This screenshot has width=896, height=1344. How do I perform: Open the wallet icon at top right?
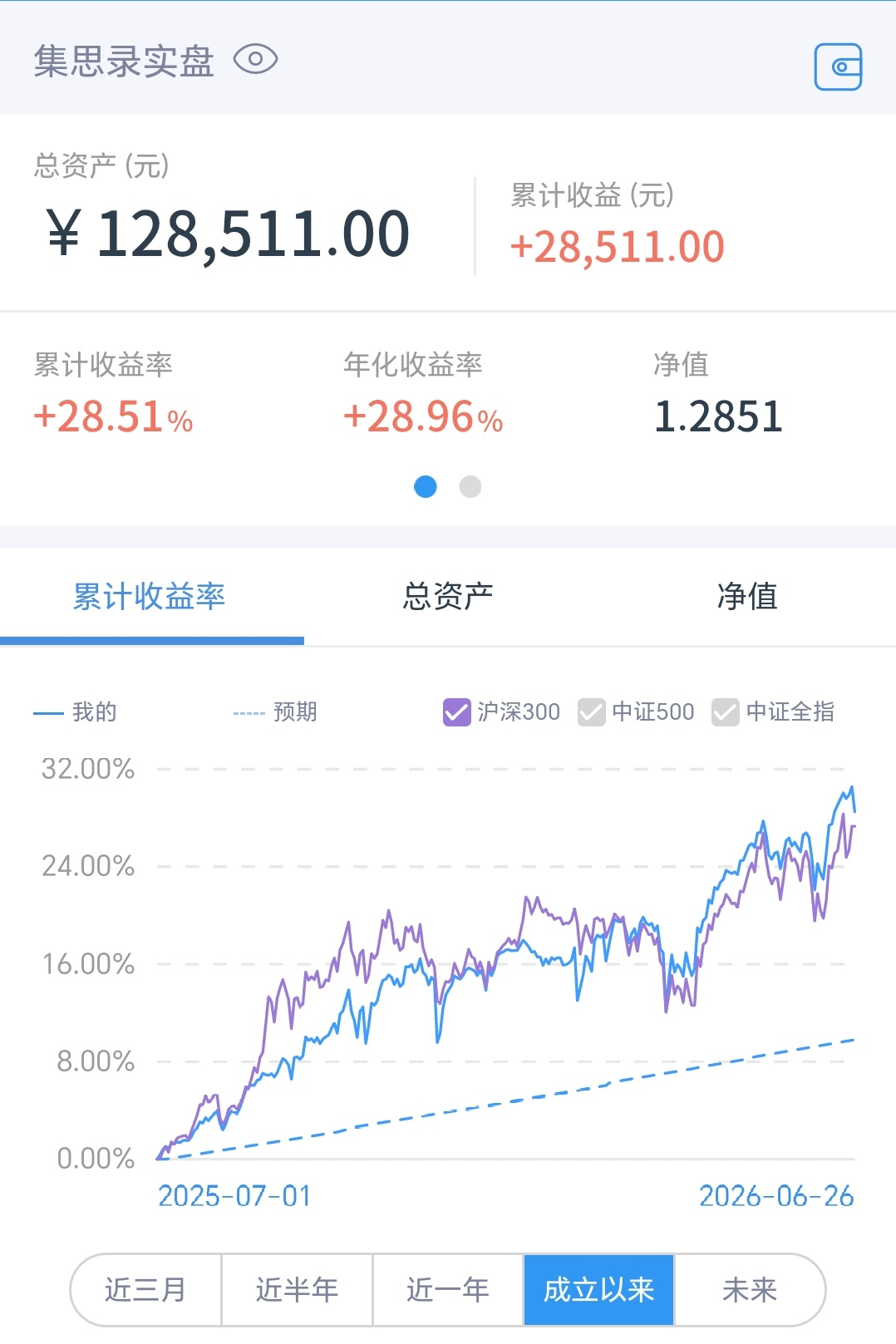click(838, 66)
